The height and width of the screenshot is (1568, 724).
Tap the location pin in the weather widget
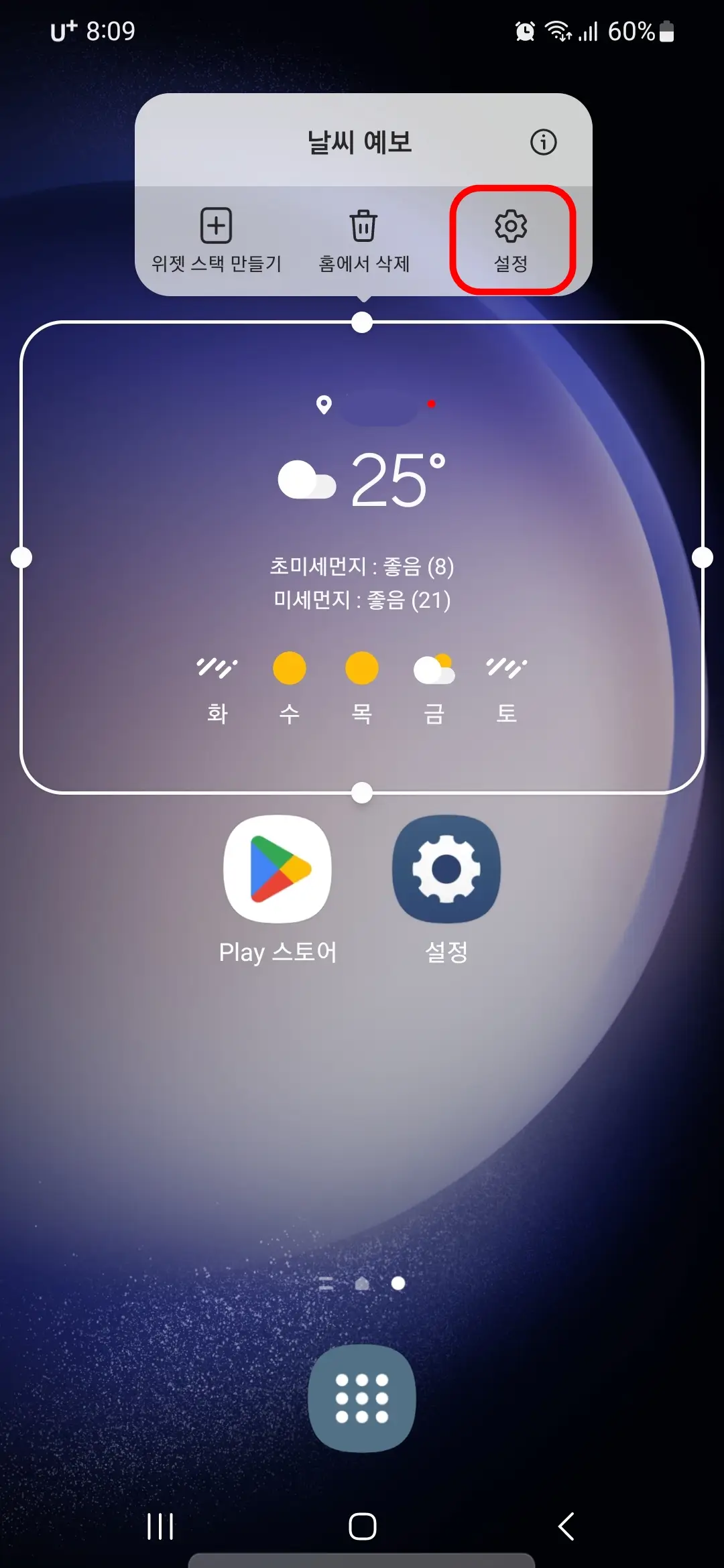click(x=324, y=404)
